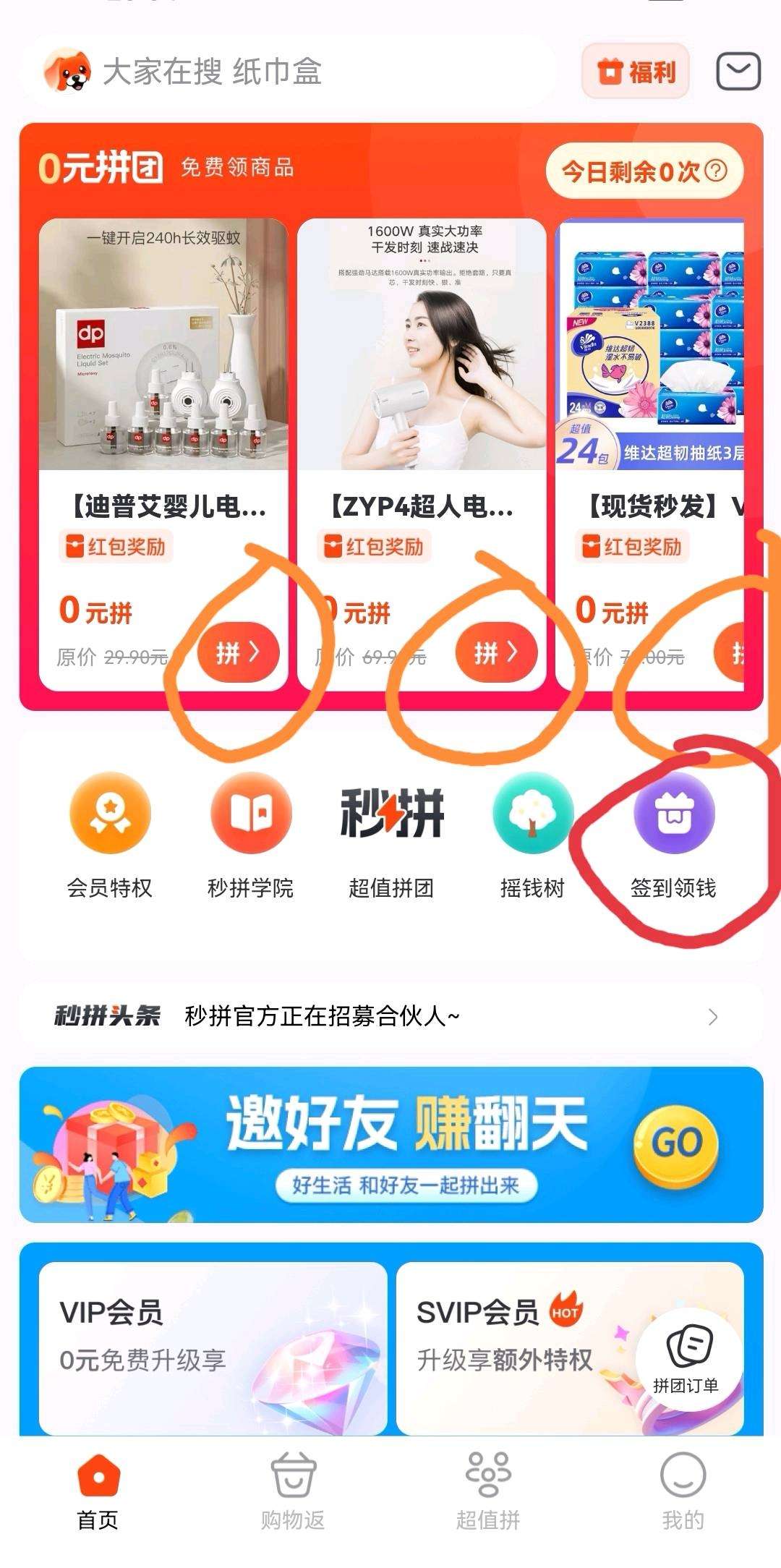Screen dimensions: 781x1568
Task: Open the messages envelope icon
Action: tap(738, 72)
